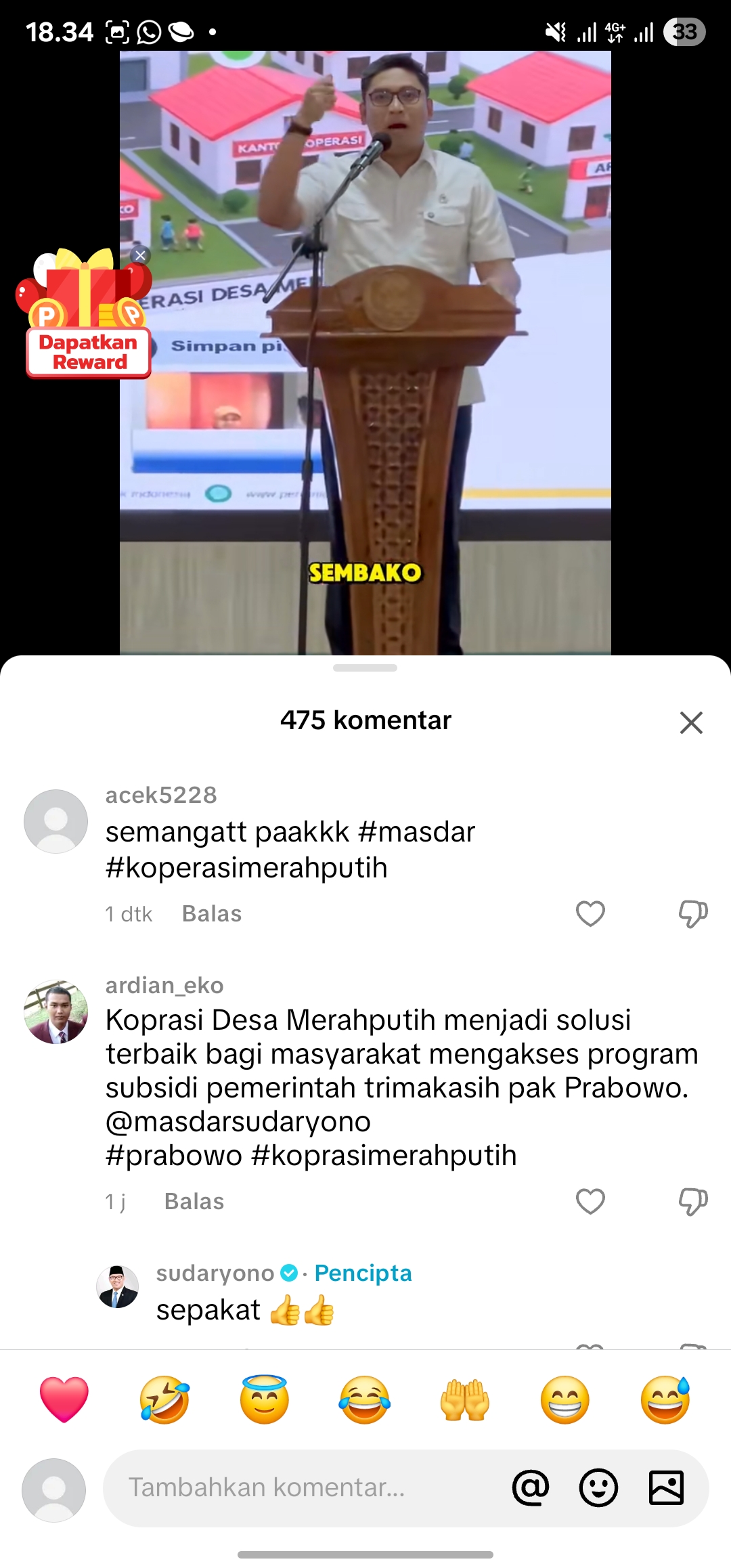Attach an image to the comment
This screenshot has width=731, height=1568.
tap(666, 1487)
